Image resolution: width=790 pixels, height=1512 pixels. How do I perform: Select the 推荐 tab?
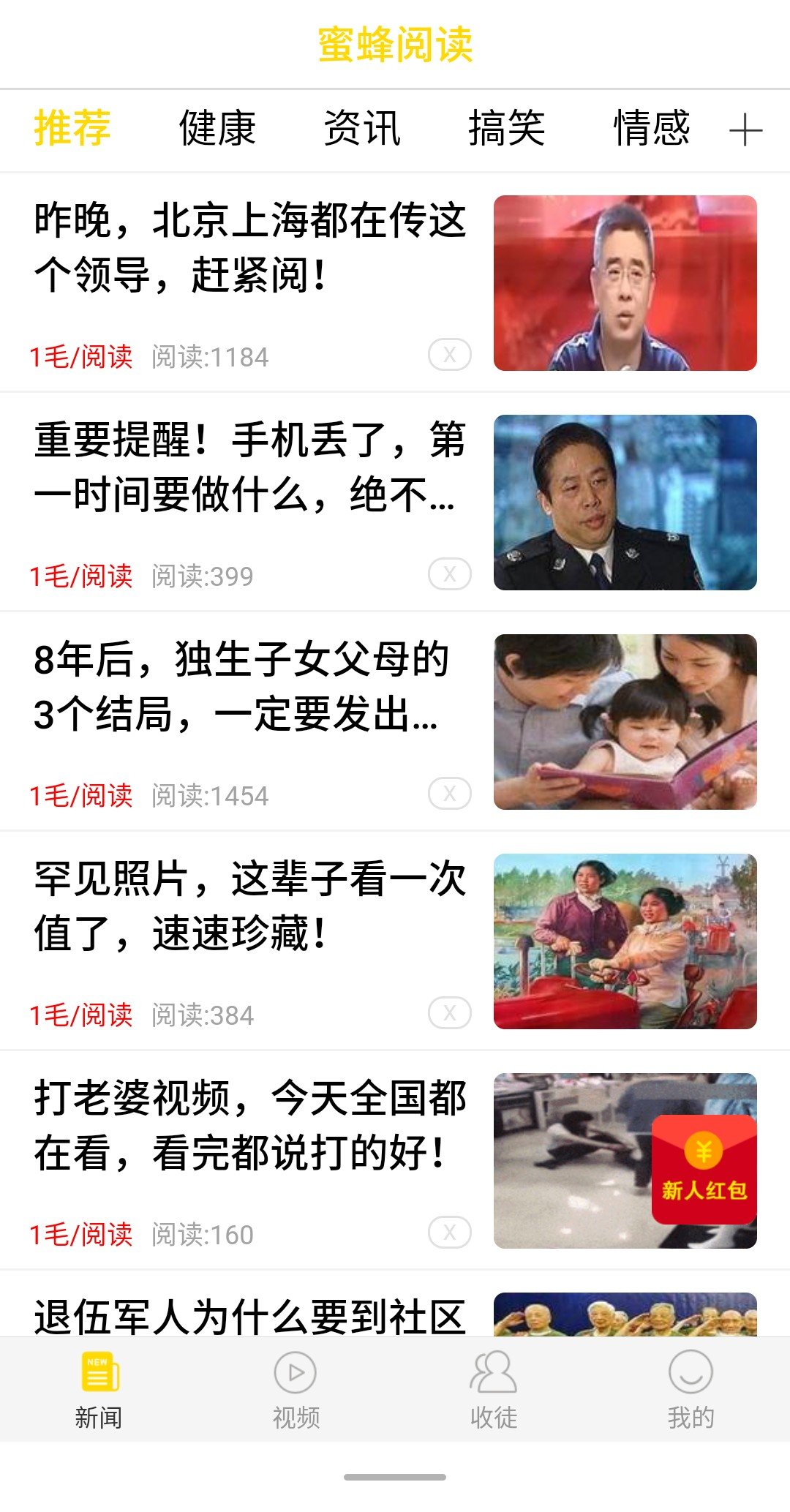[72, 129]
